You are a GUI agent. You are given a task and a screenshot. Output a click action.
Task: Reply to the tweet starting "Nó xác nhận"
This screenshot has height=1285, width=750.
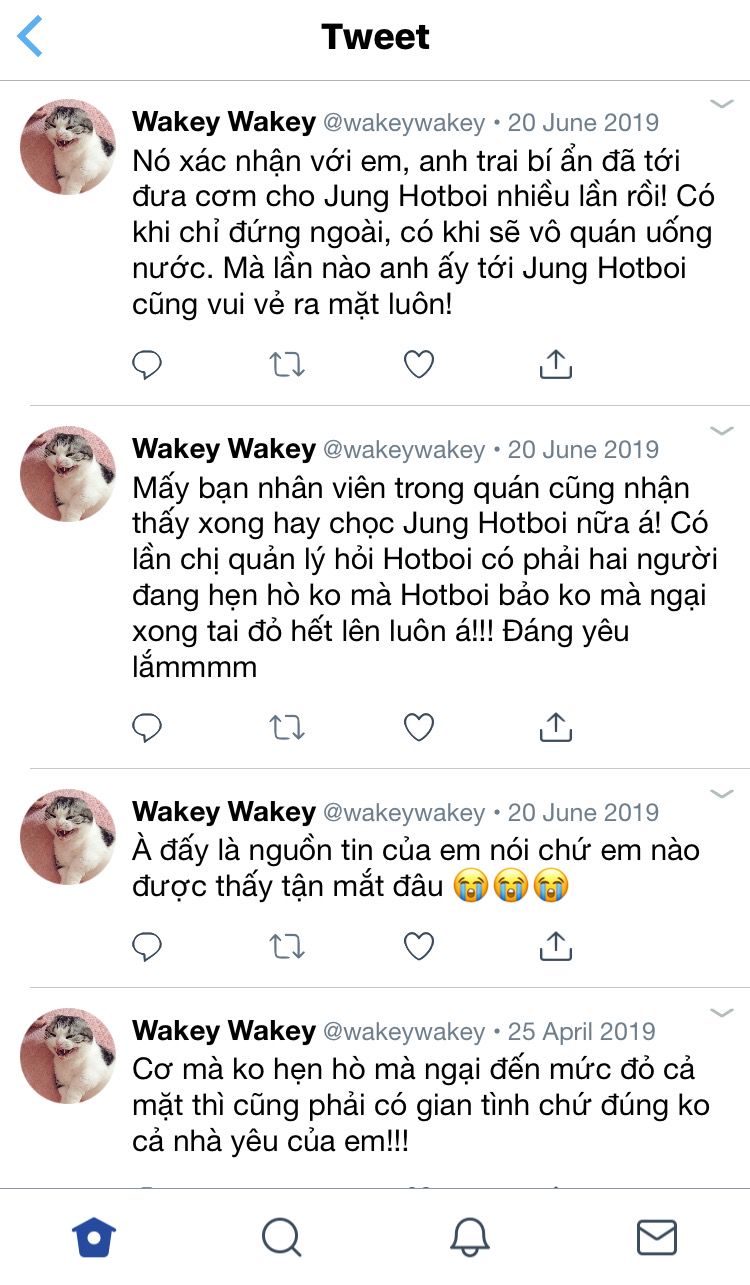[147, 365]
